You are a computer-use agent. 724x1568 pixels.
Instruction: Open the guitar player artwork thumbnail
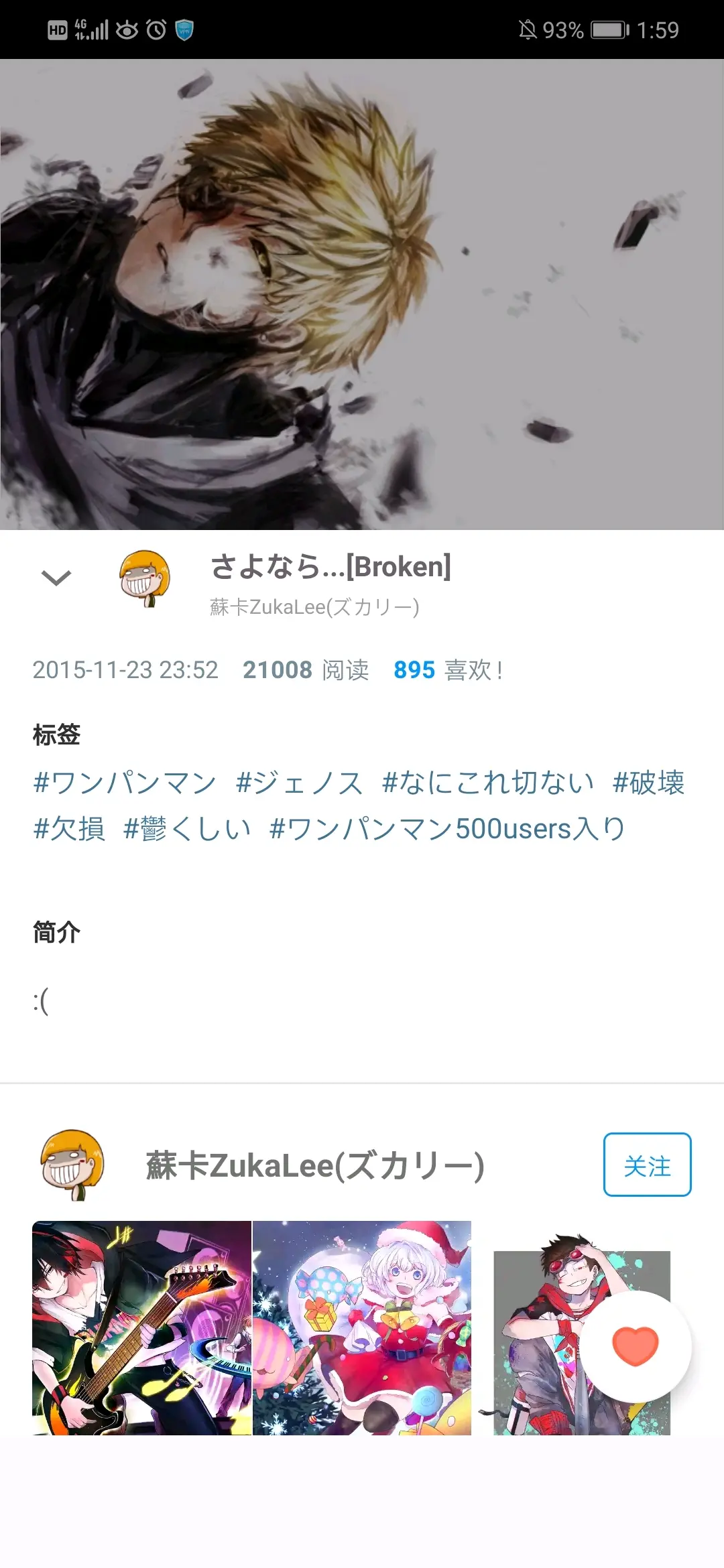point(142,1328)
